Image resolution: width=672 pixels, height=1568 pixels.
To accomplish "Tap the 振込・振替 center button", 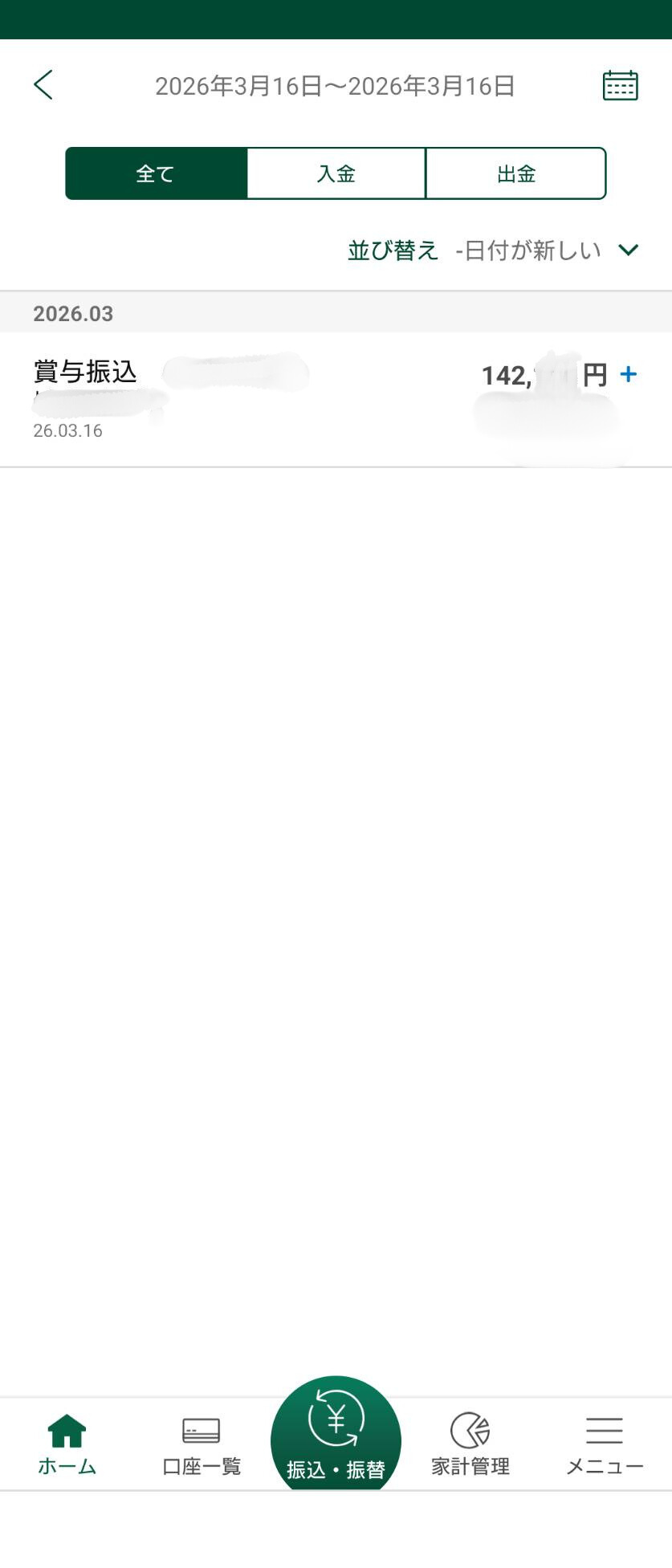I will click(336, 1437).
